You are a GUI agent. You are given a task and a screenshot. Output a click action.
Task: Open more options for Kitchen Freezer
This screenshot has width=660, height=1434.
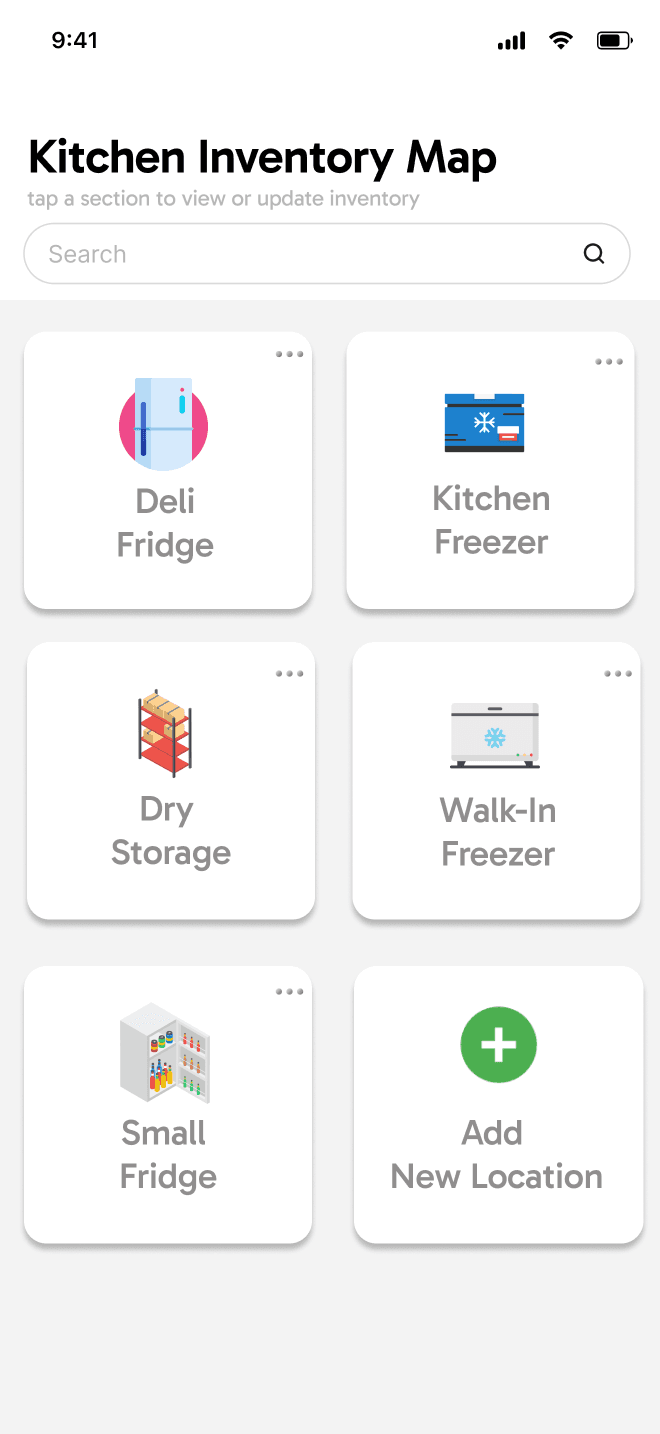coord(609,362)
